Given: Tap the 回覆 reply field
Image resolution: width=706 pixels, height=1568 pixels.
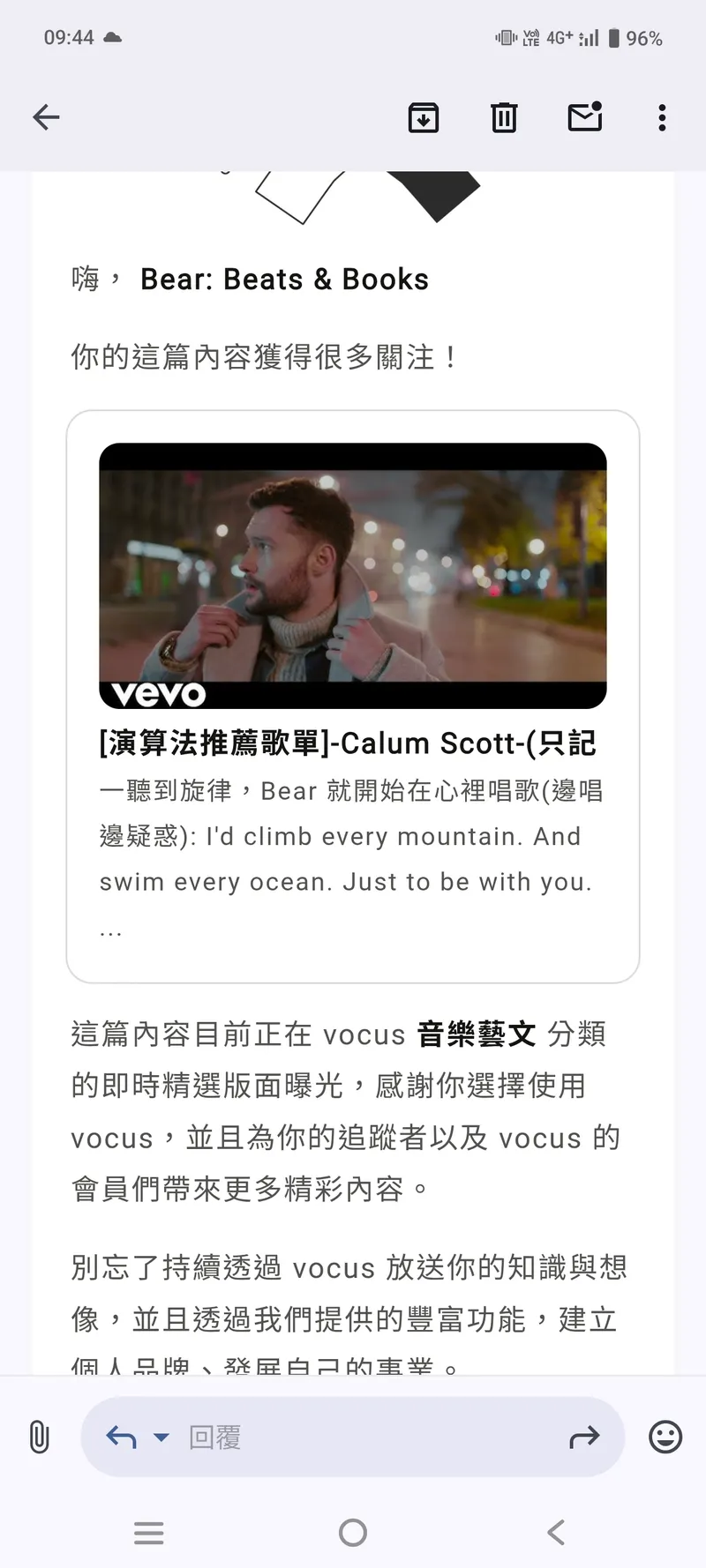Looking at the screenshot, I should [353, 1437].
